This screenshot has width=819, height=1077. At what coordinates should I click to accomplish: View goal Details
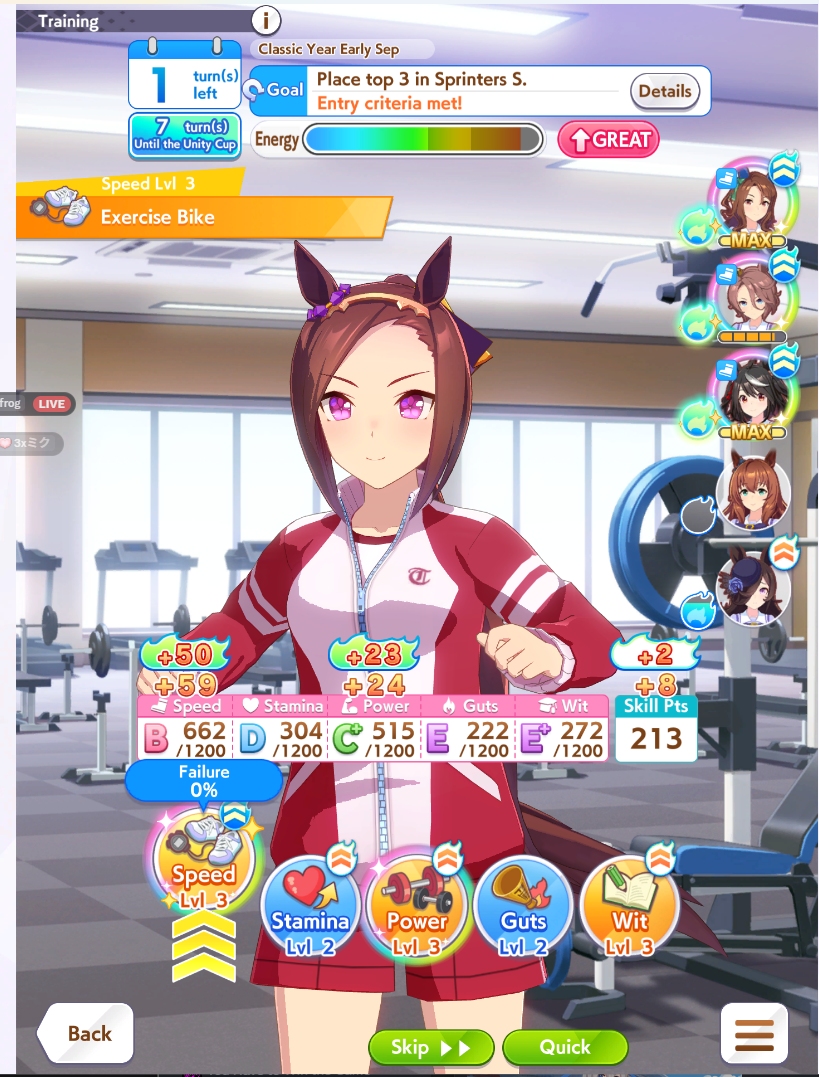(x=664, y=91)
